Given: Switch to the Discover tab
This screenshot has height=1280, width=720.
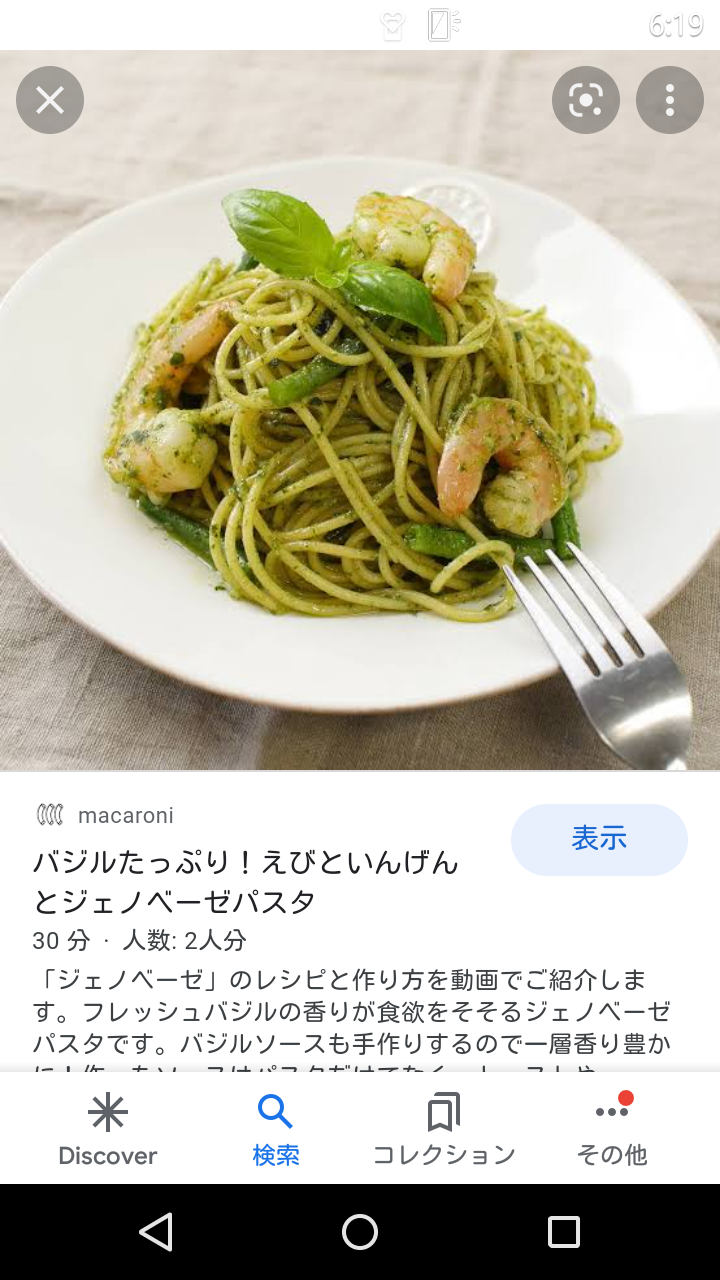Looking at the screenshot, I should [108, 1130].
